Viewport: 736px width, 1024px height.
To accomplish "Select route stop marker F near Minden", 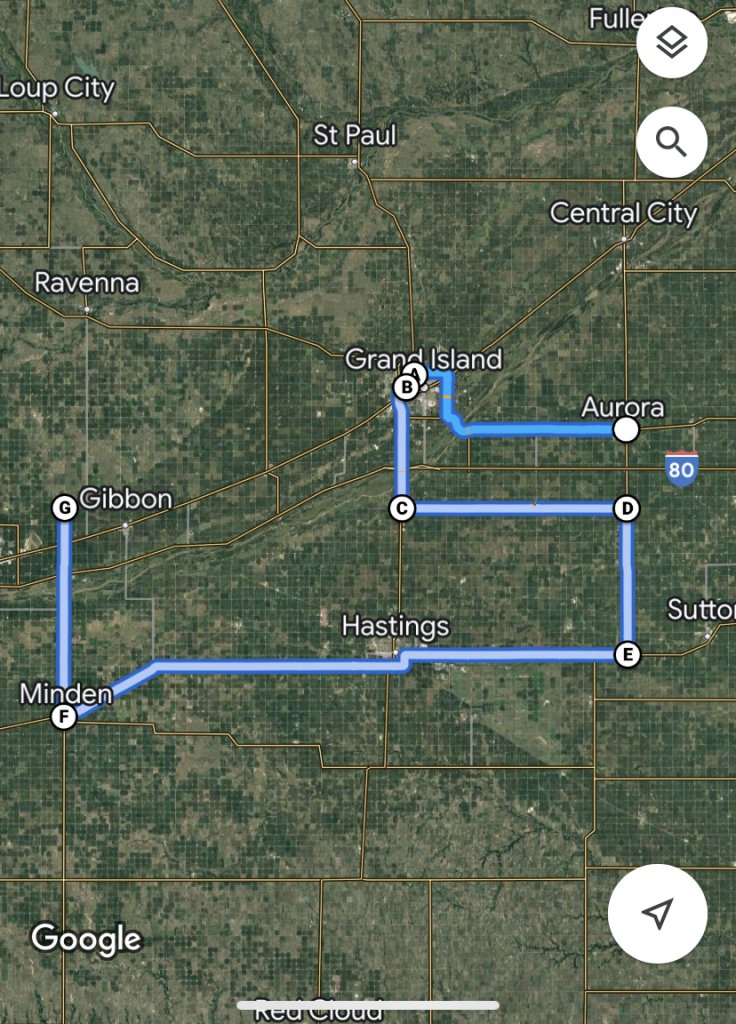I will tap(64, 716).
